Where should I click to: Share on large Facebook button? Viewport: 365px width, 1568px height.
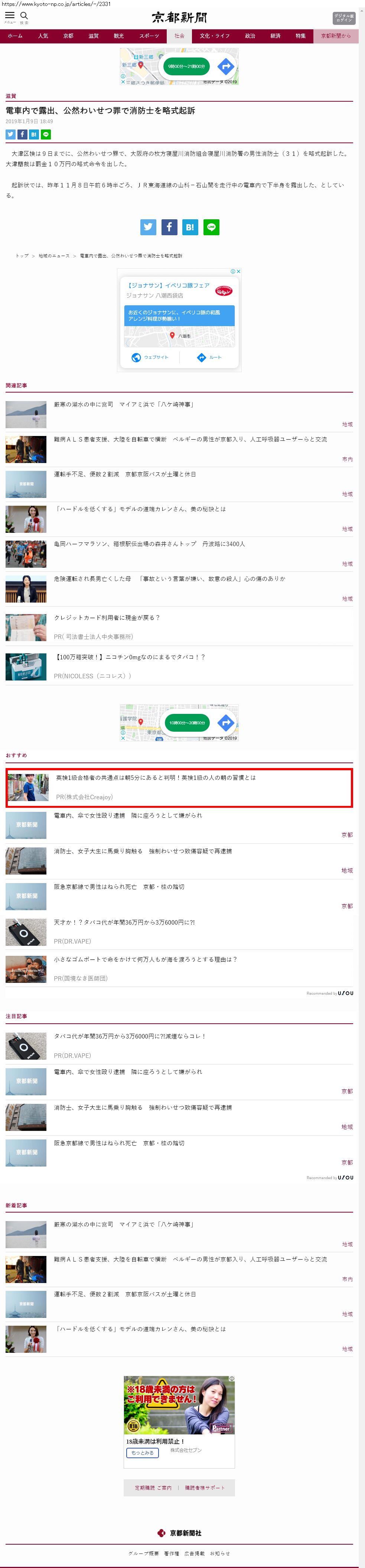169,227
